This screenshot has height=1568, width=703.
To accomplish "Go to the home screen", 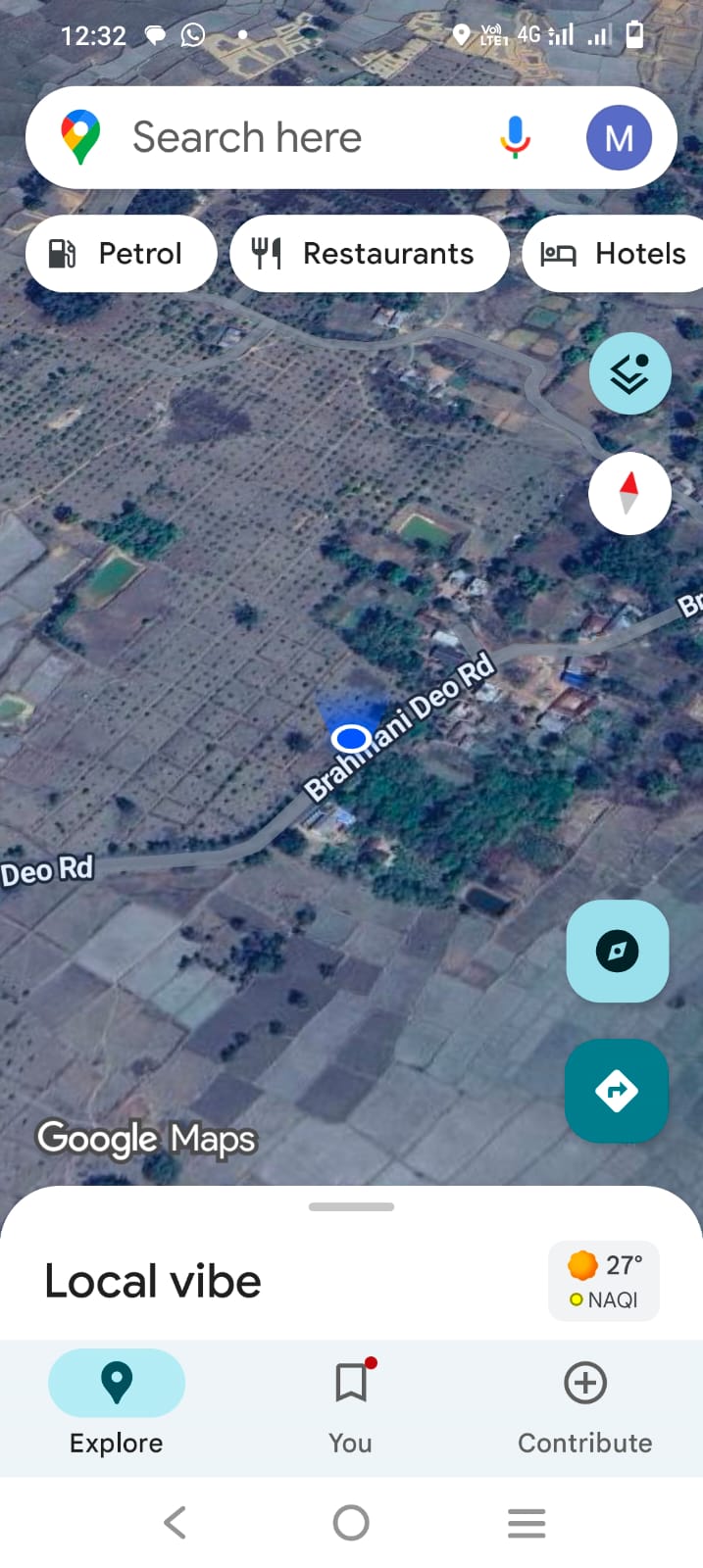I will 351,1523.
